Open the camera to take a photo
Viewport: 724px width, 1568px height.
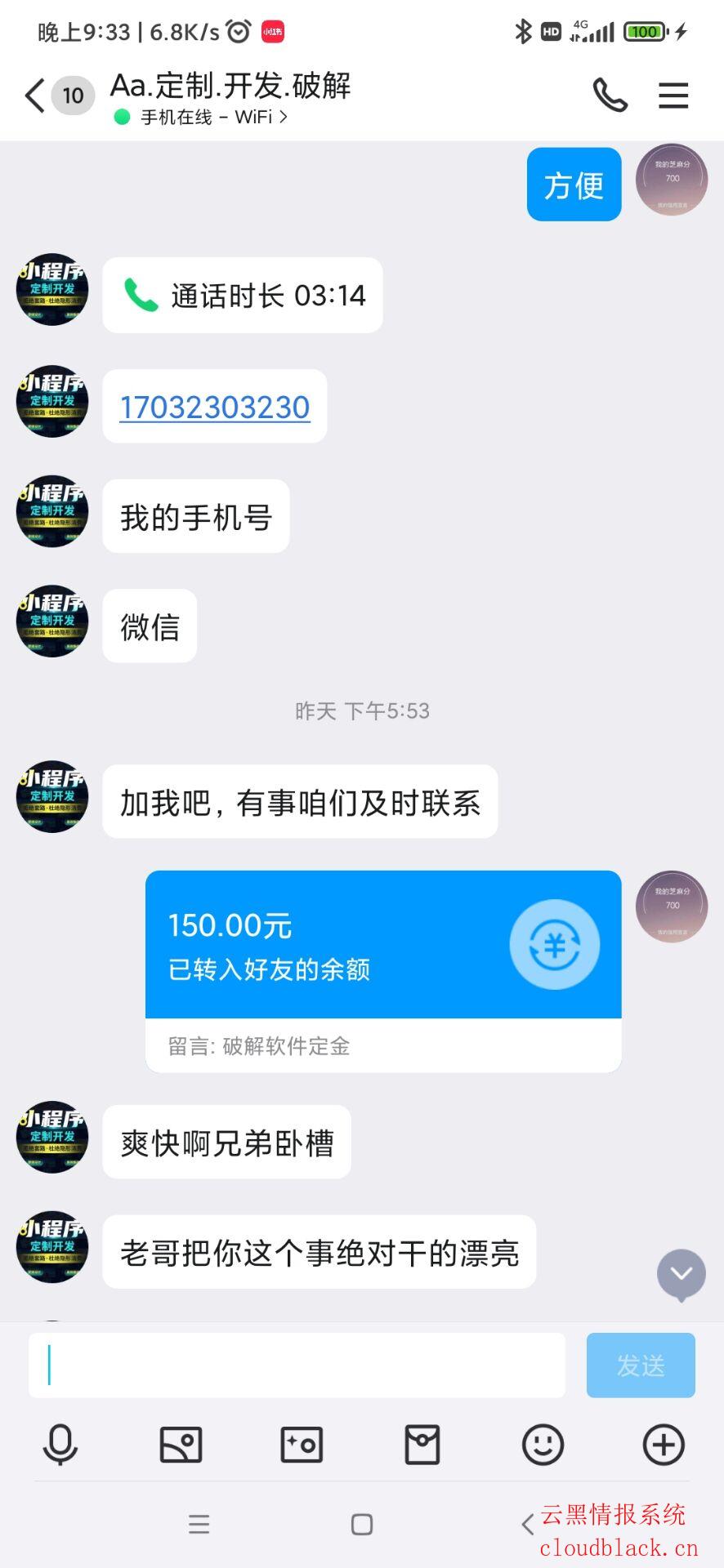(x=302, y=1445)
